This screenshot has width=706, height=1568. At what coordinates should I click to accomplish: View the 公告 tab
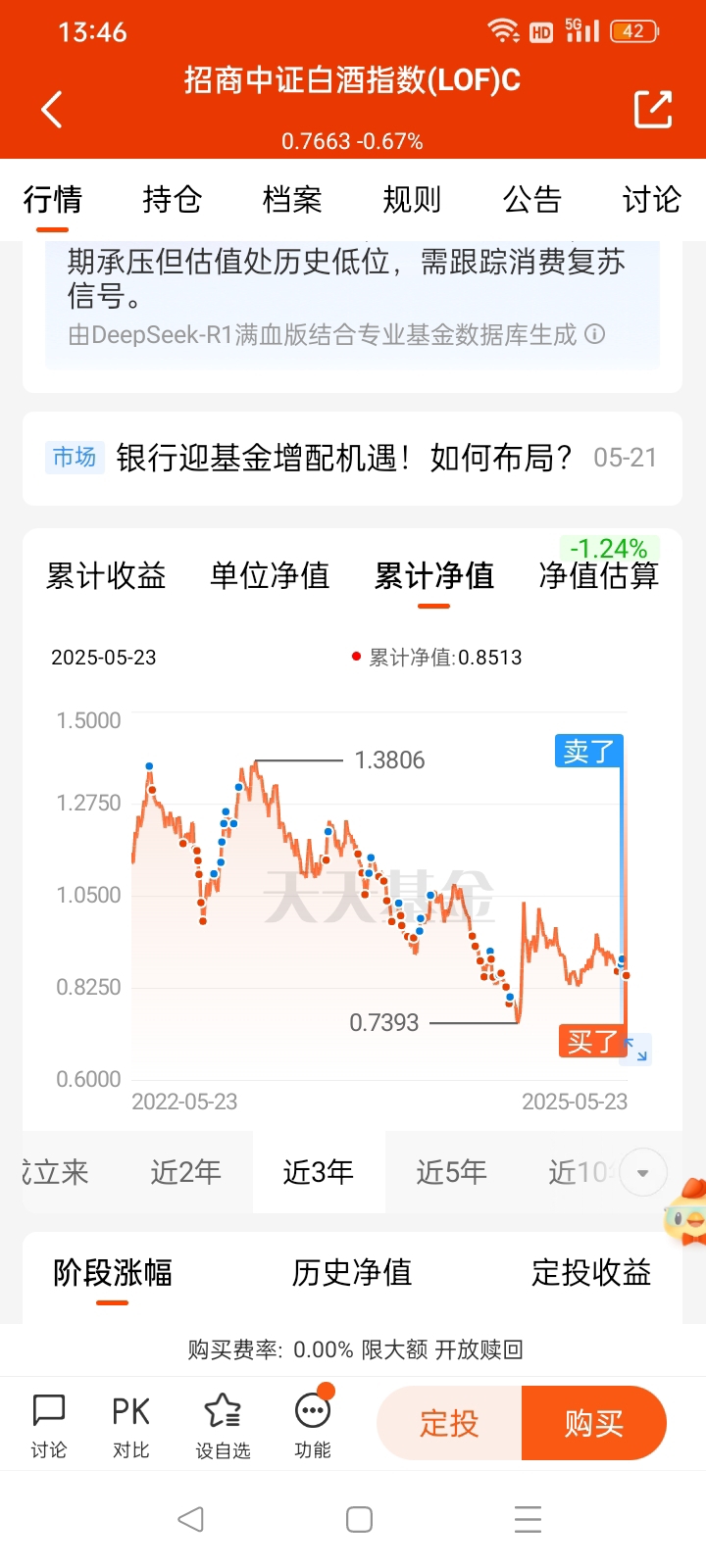(531, 199)
